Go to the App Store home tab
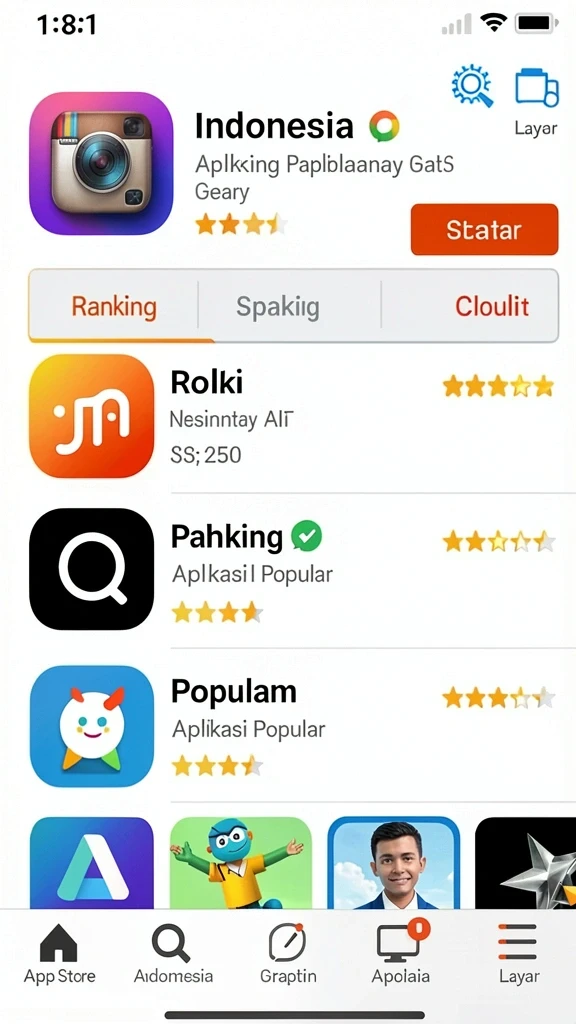 coord(59,953)
